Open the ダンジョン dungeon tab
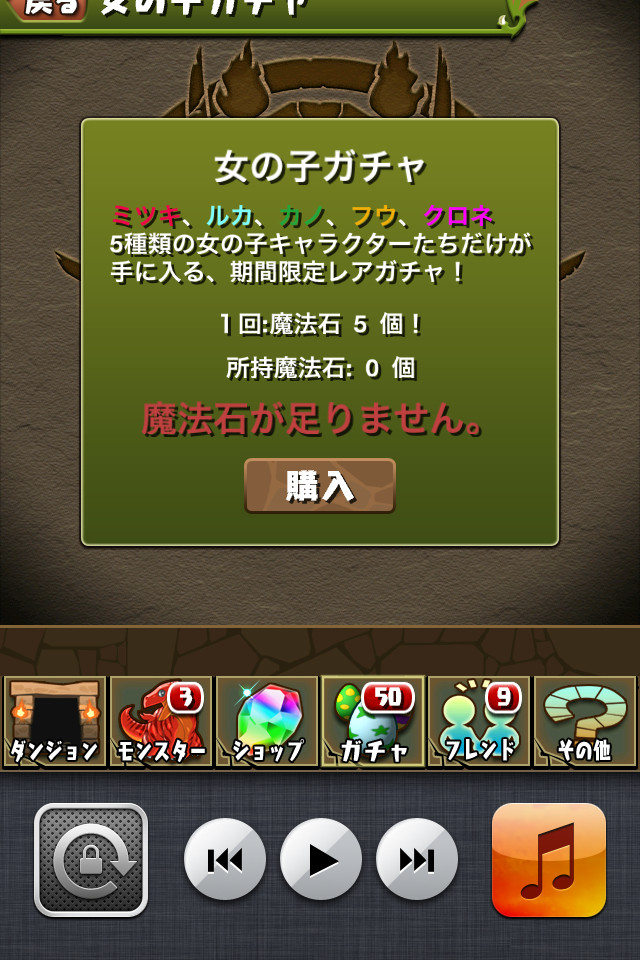640x960 pixels. (55, 721)
